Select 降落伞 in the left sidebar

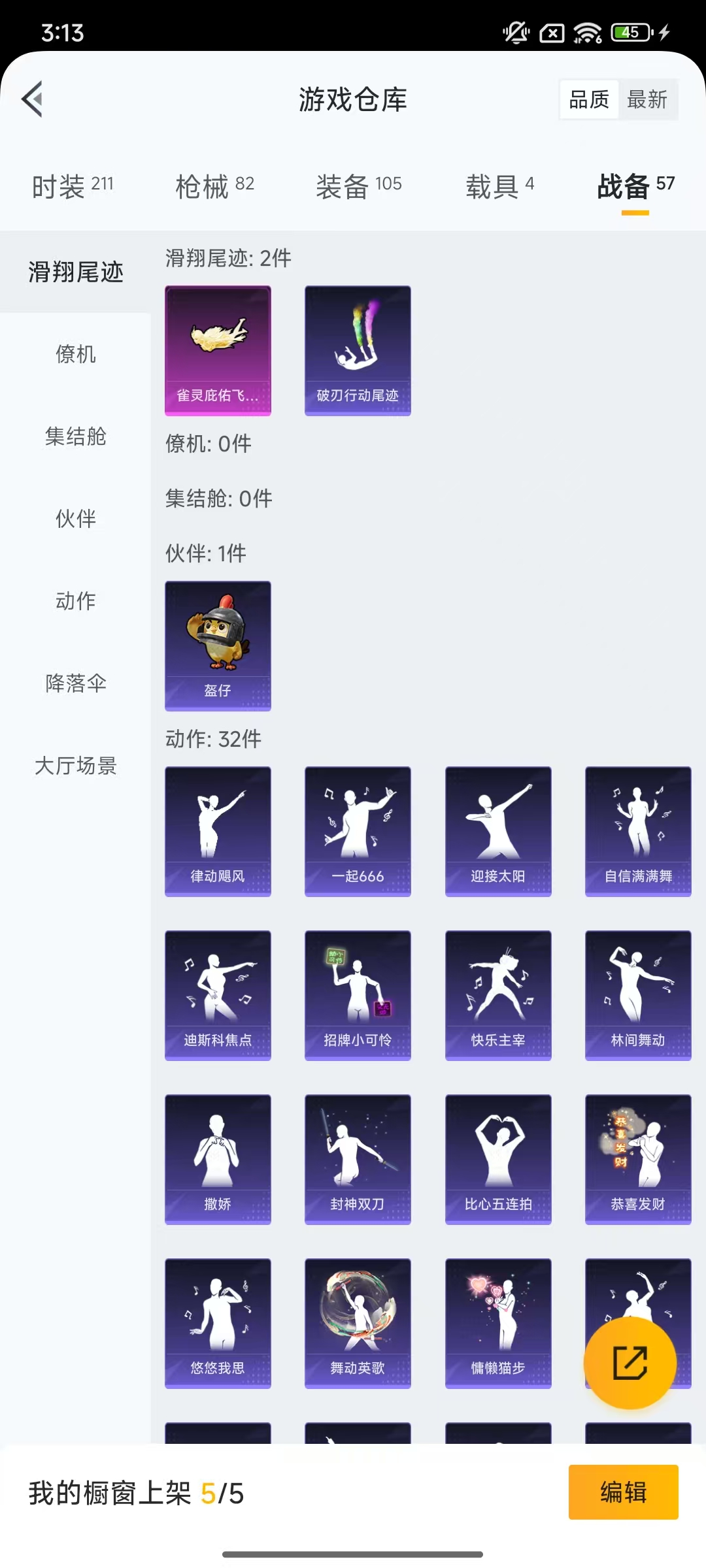coord(76,683)
